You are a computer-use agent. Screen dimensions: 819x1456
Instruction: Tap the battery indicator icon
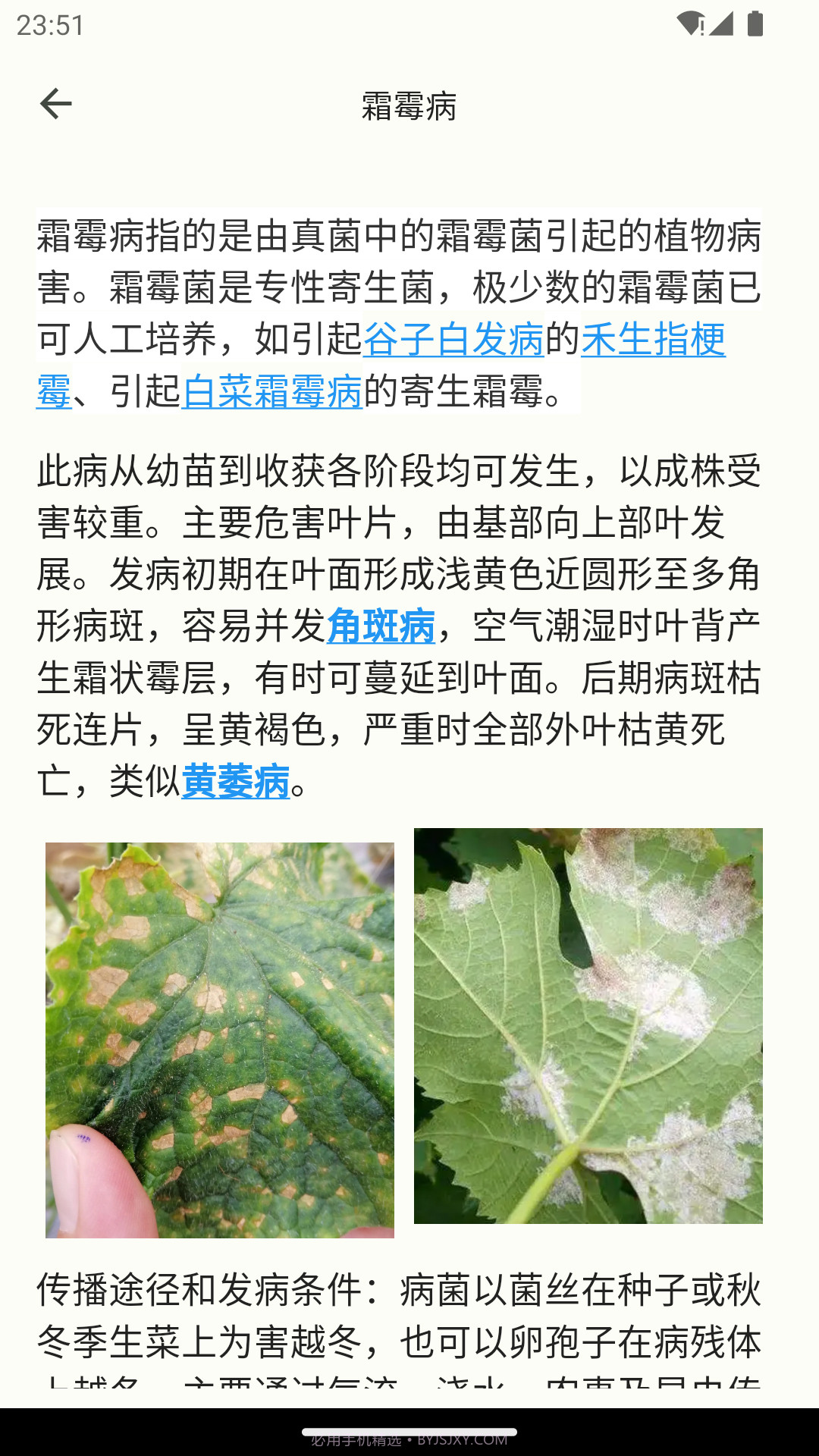pyautogui.click(x=755, y=24)
